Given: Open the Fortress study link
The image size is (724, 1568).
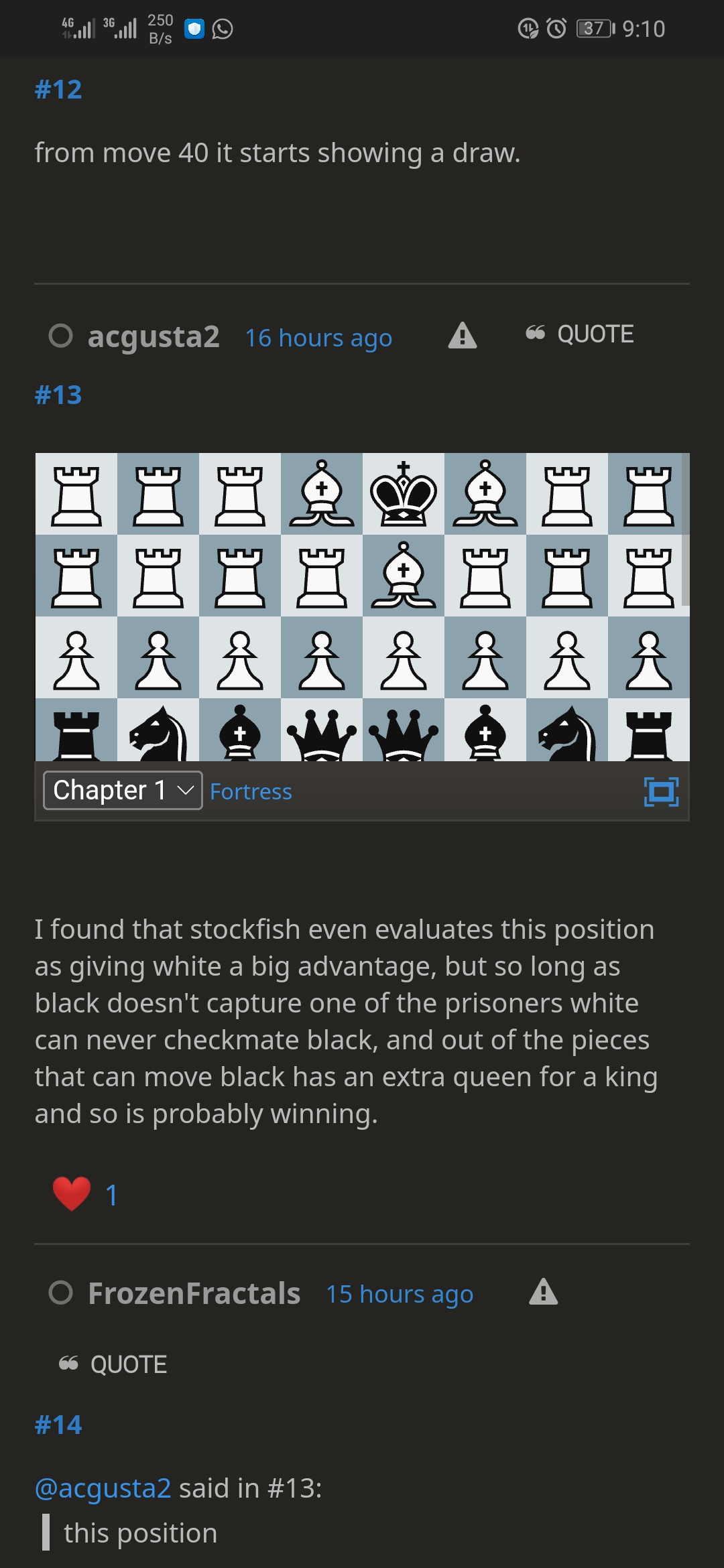Looking at the screenshot, I should pos(251,791).
